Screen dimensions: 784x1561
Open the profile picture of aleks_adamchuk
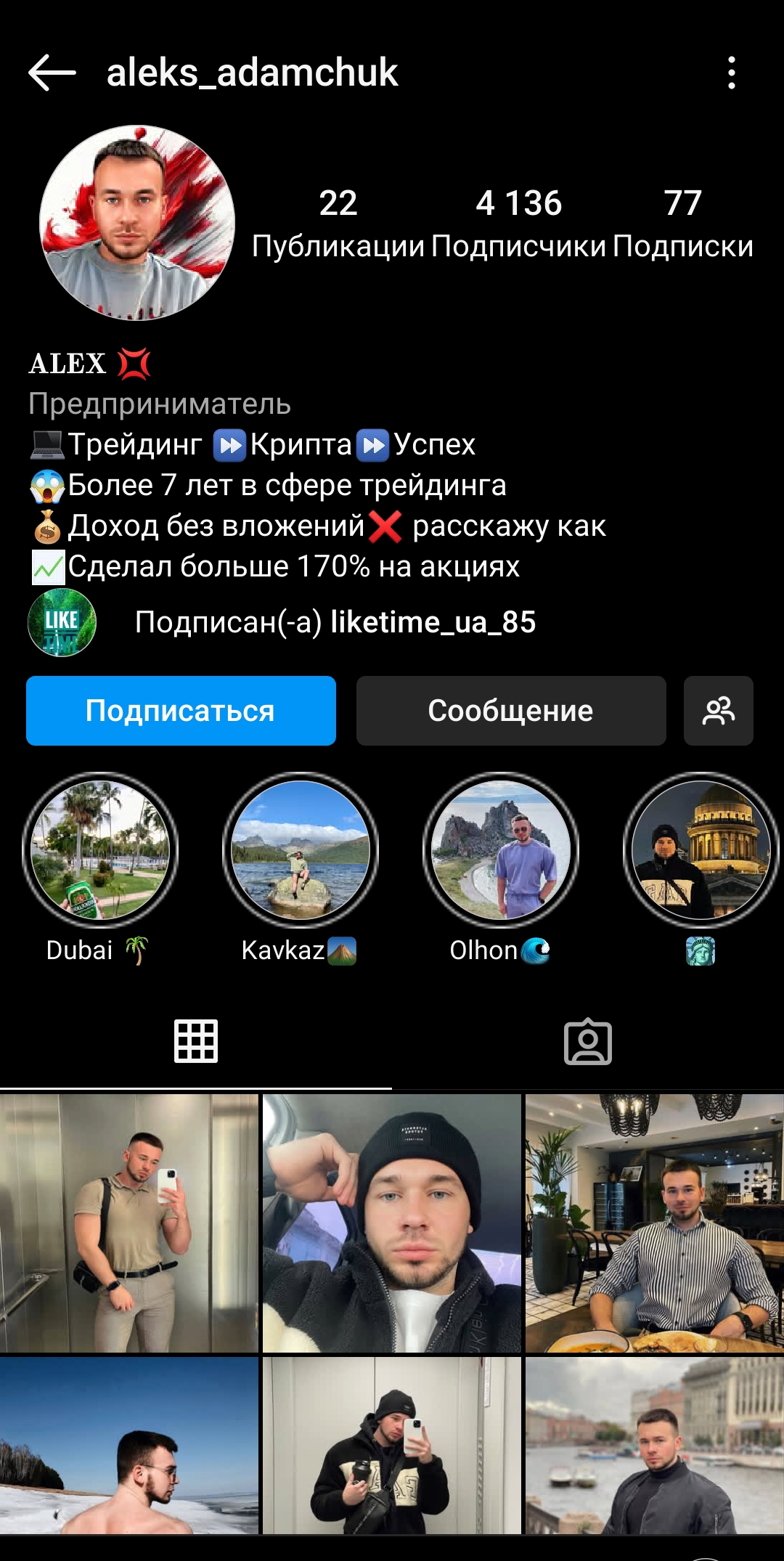(137, 223)
